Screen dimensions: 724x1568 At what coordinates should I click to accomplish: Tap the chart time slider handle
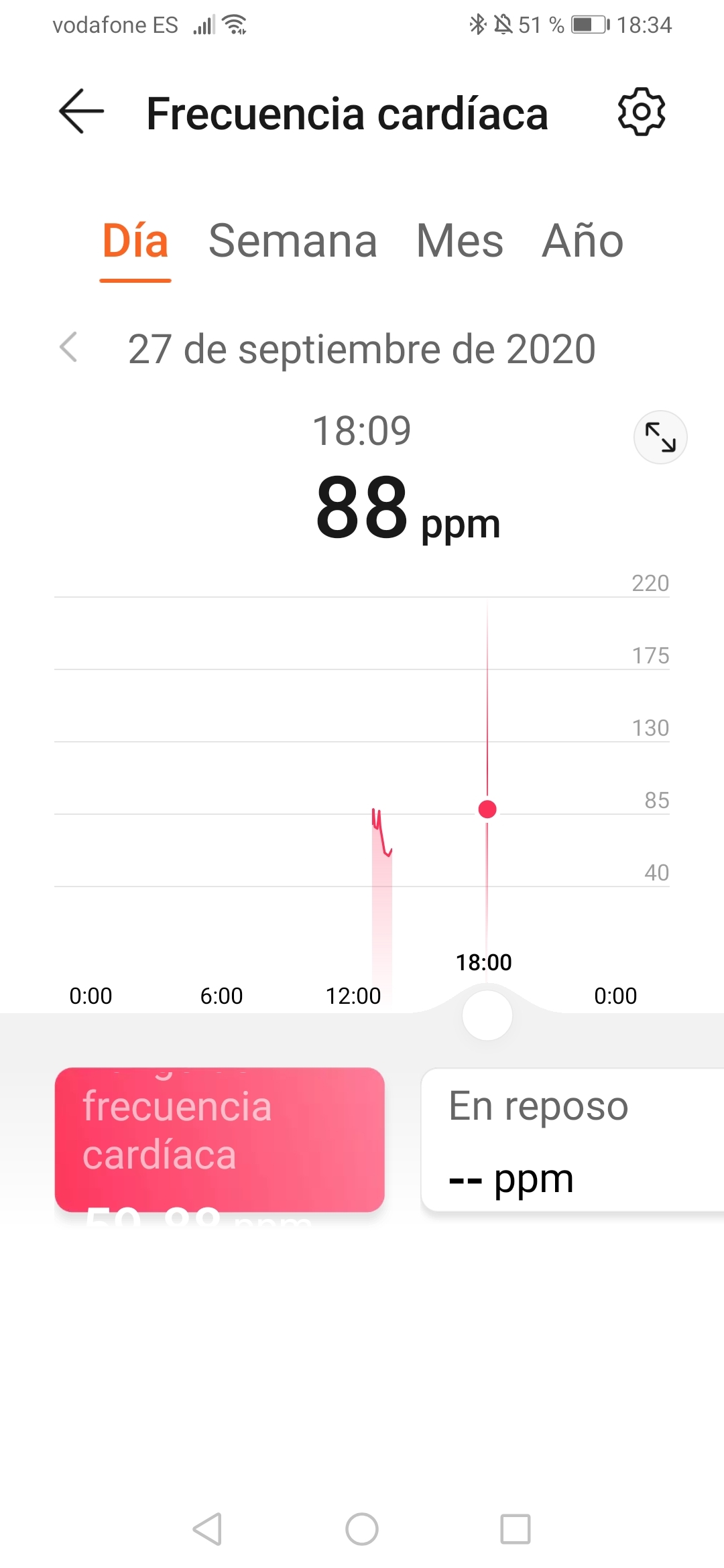pos(487,1015)
